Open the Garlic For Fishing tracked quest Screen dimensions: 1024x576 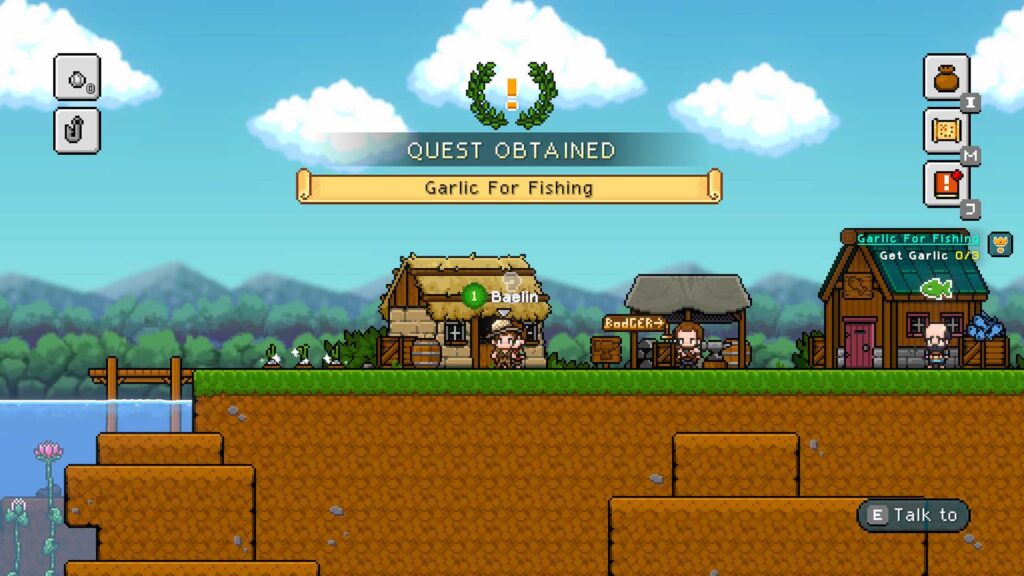coord(917,239)
